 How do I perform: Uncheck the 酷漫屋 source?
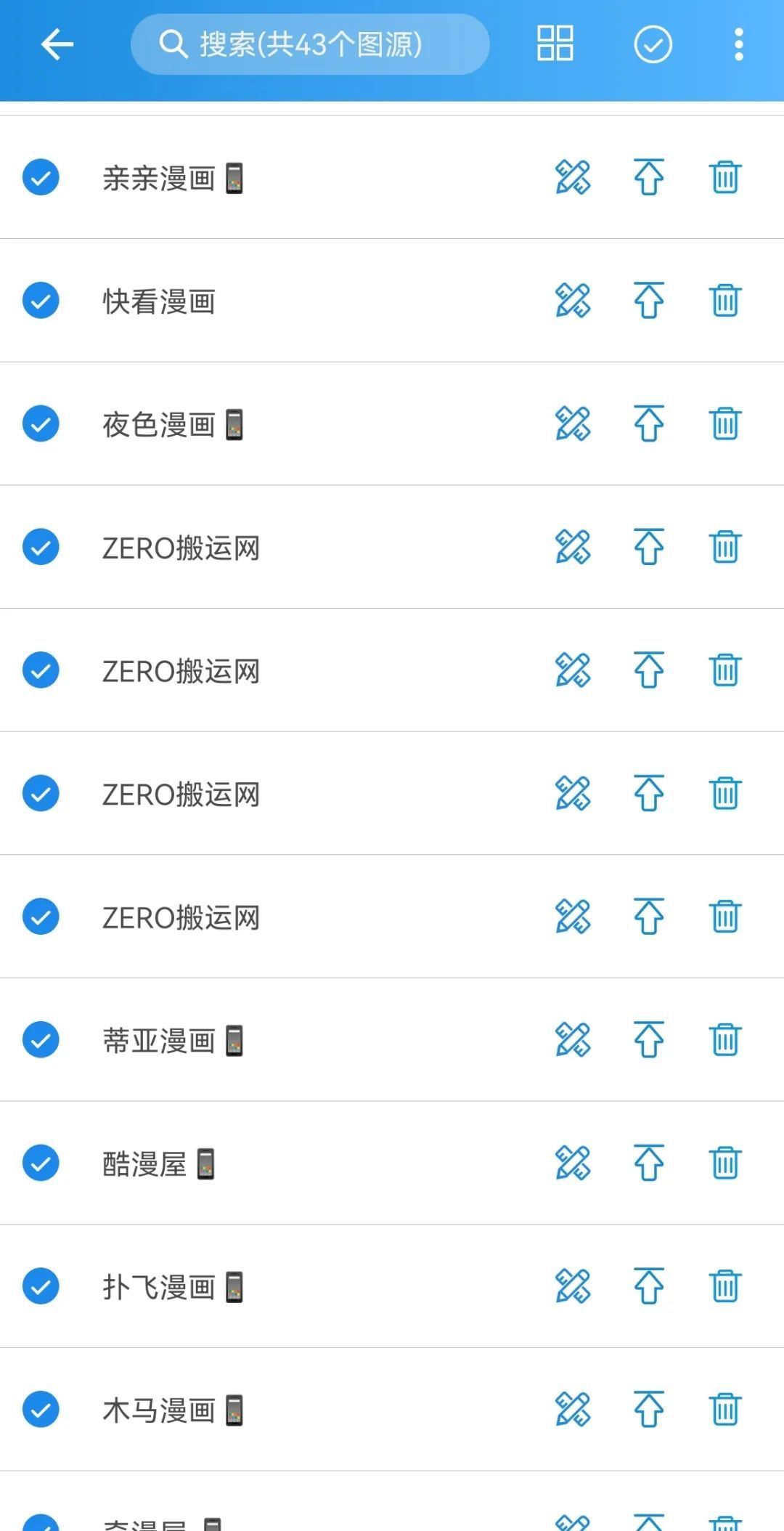(x=41, y=1164)
